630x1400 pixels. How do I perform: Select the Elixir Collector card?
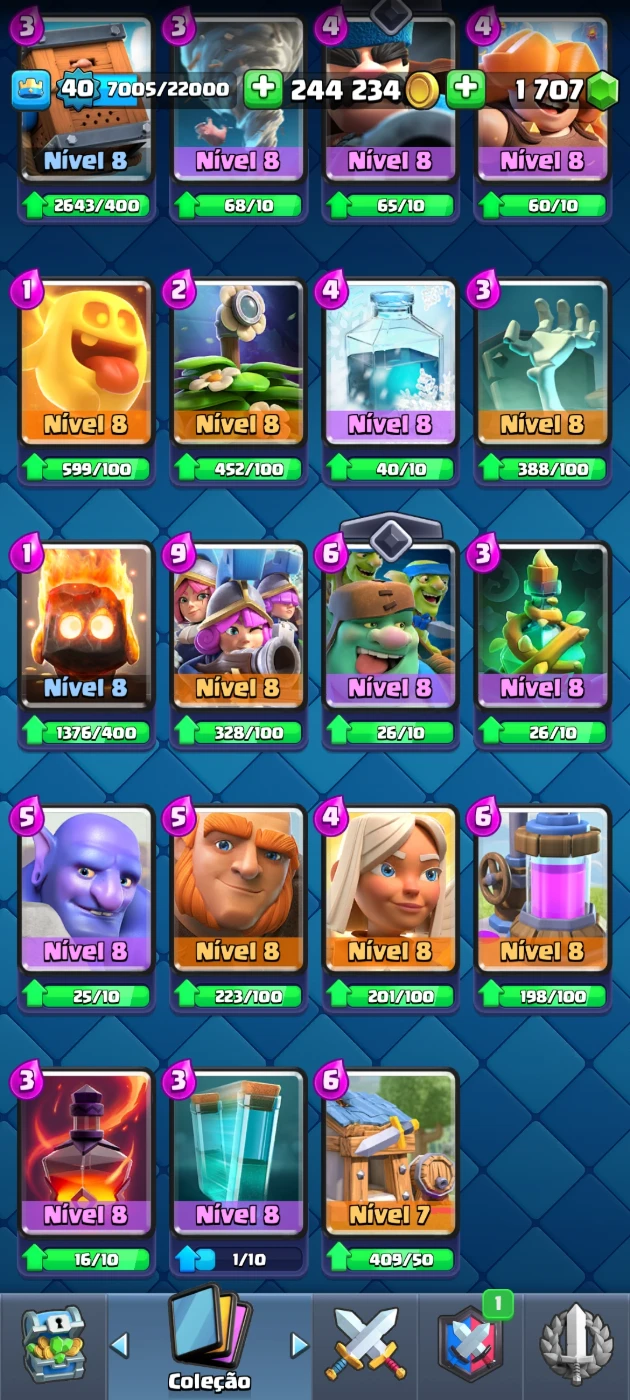click(x=542, y=892)
